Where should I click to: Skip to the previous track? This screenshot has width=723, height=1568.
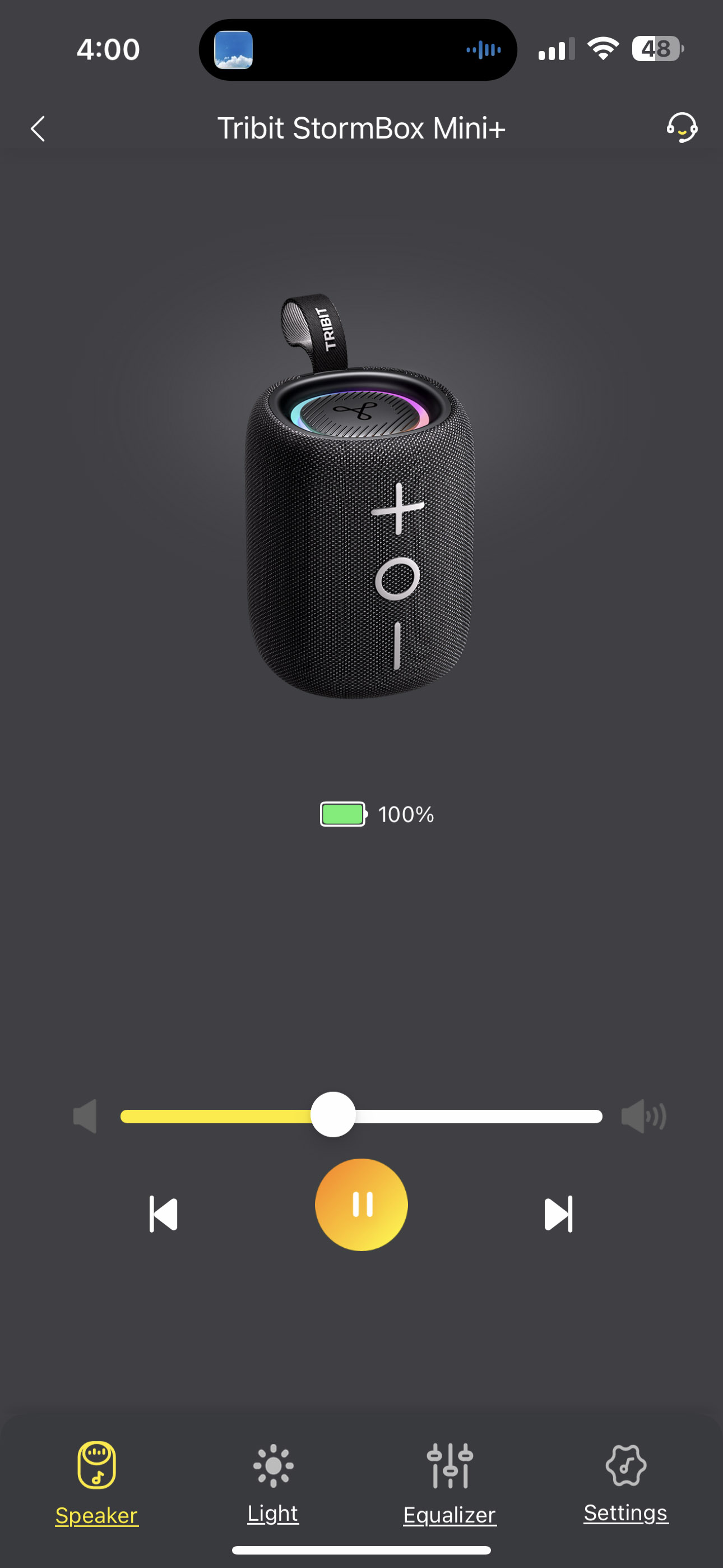point(163,1214)
